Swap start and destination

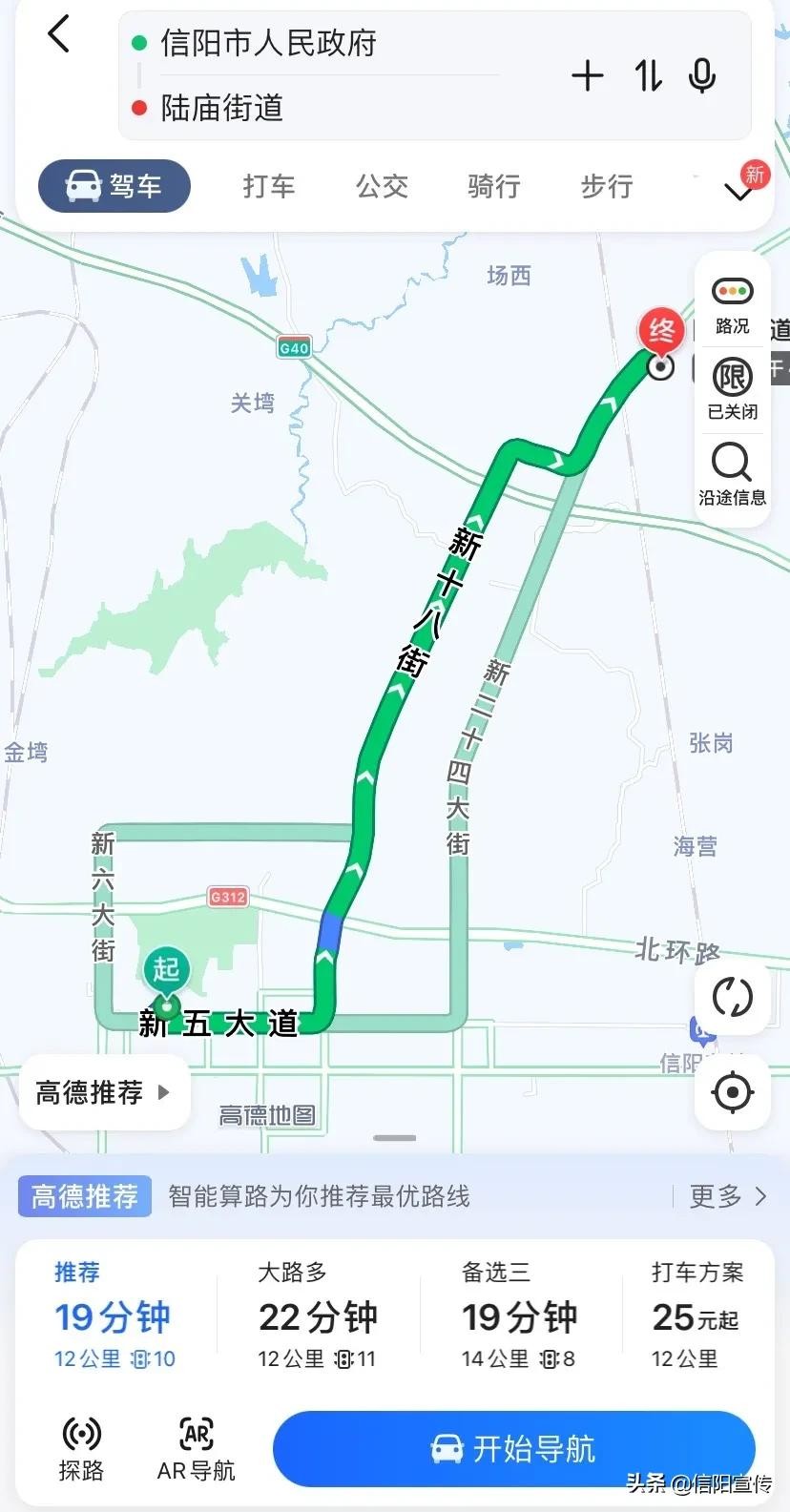pyautogui.click(x=649, y=76)
